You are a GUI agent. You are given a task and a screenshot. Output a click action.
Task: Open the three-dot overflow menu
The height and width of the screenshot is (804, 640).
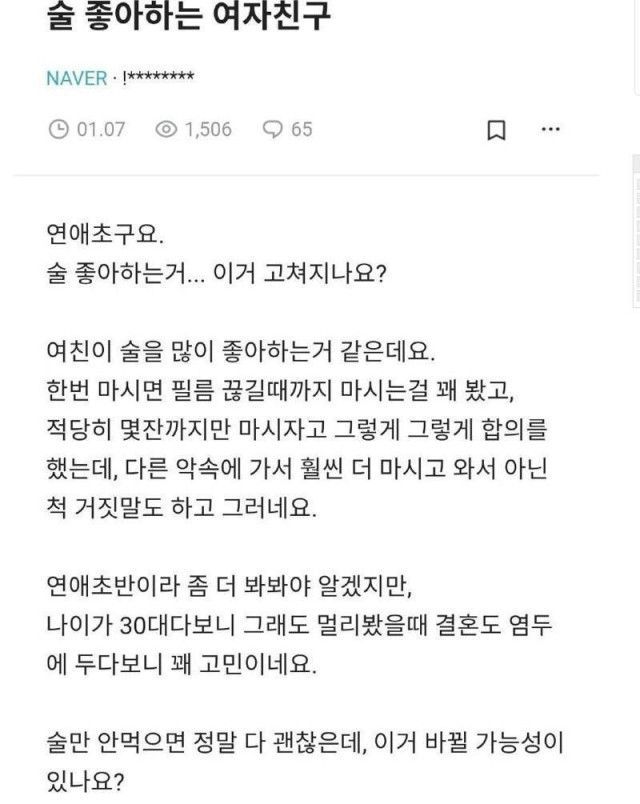click(551, 129)
